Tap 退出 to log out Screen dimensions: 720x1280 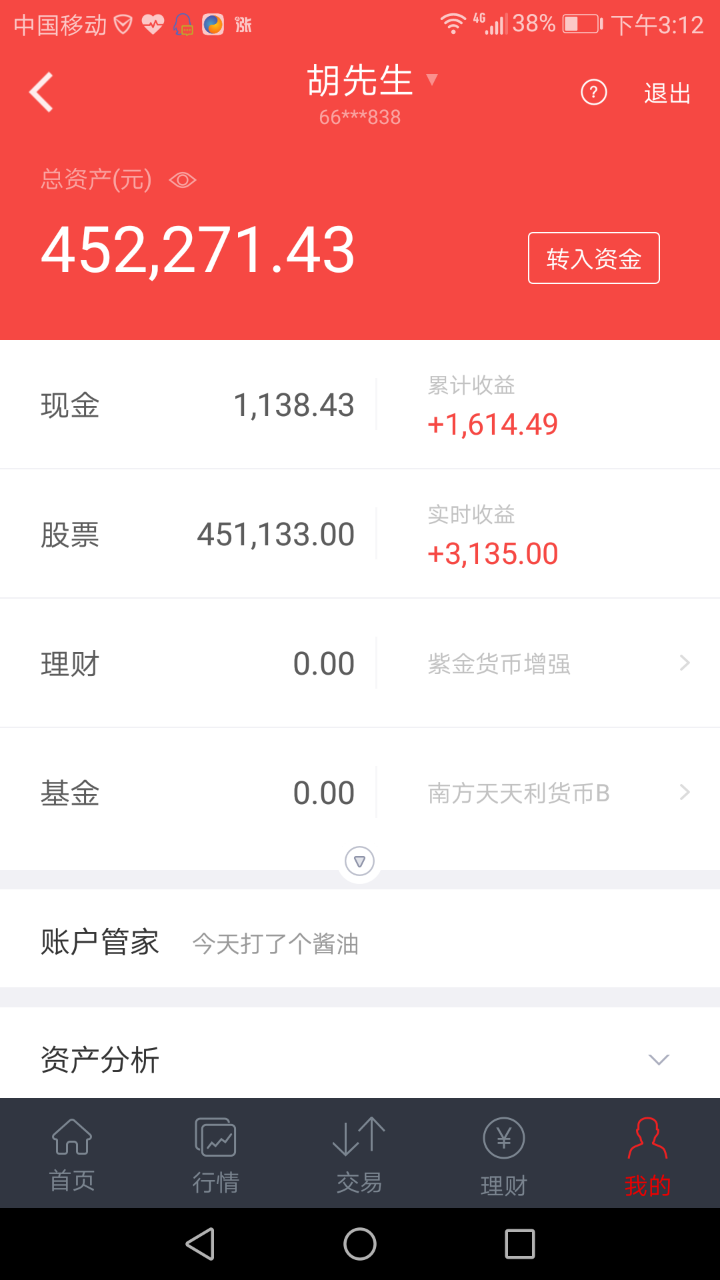(x=667, y=93)
